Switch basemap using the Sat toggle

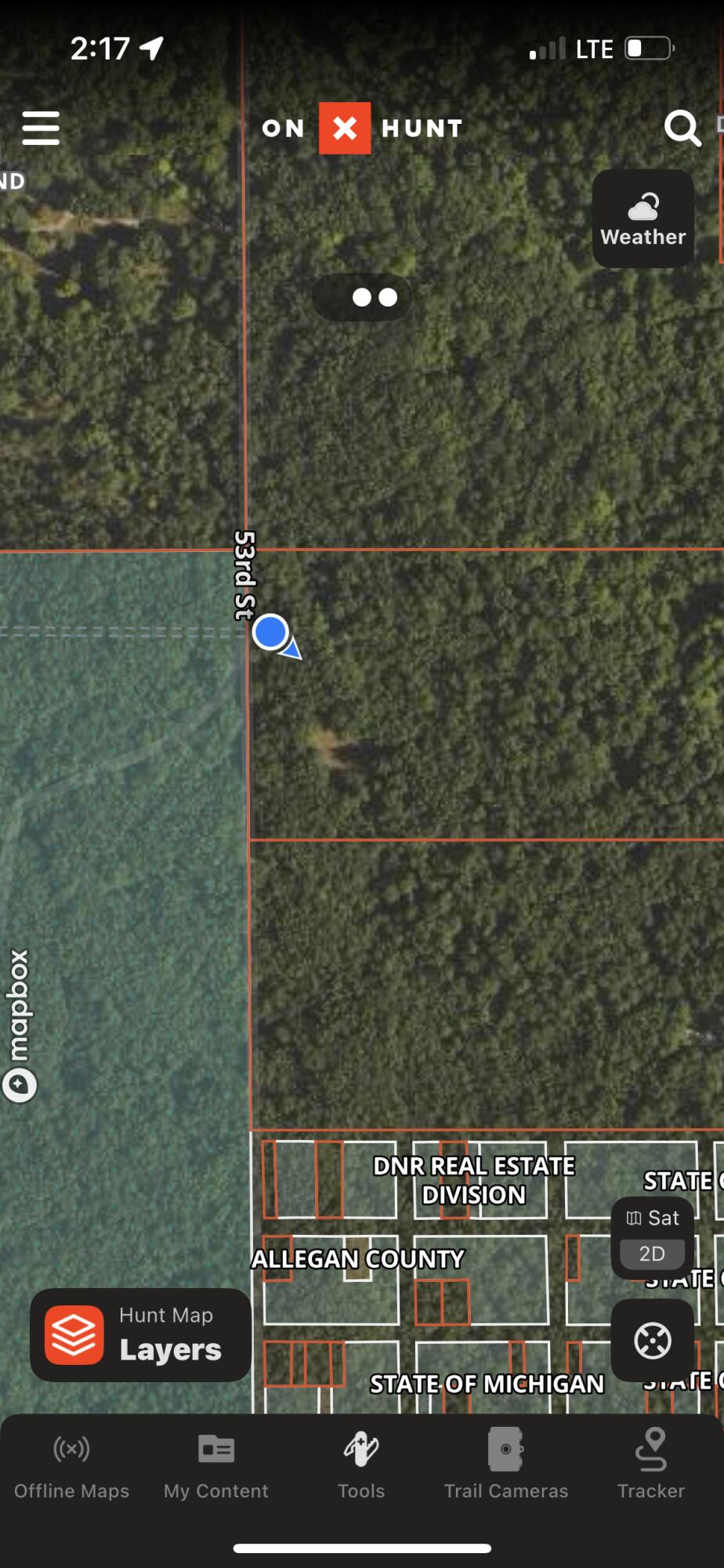click(x=651, y=1218)
